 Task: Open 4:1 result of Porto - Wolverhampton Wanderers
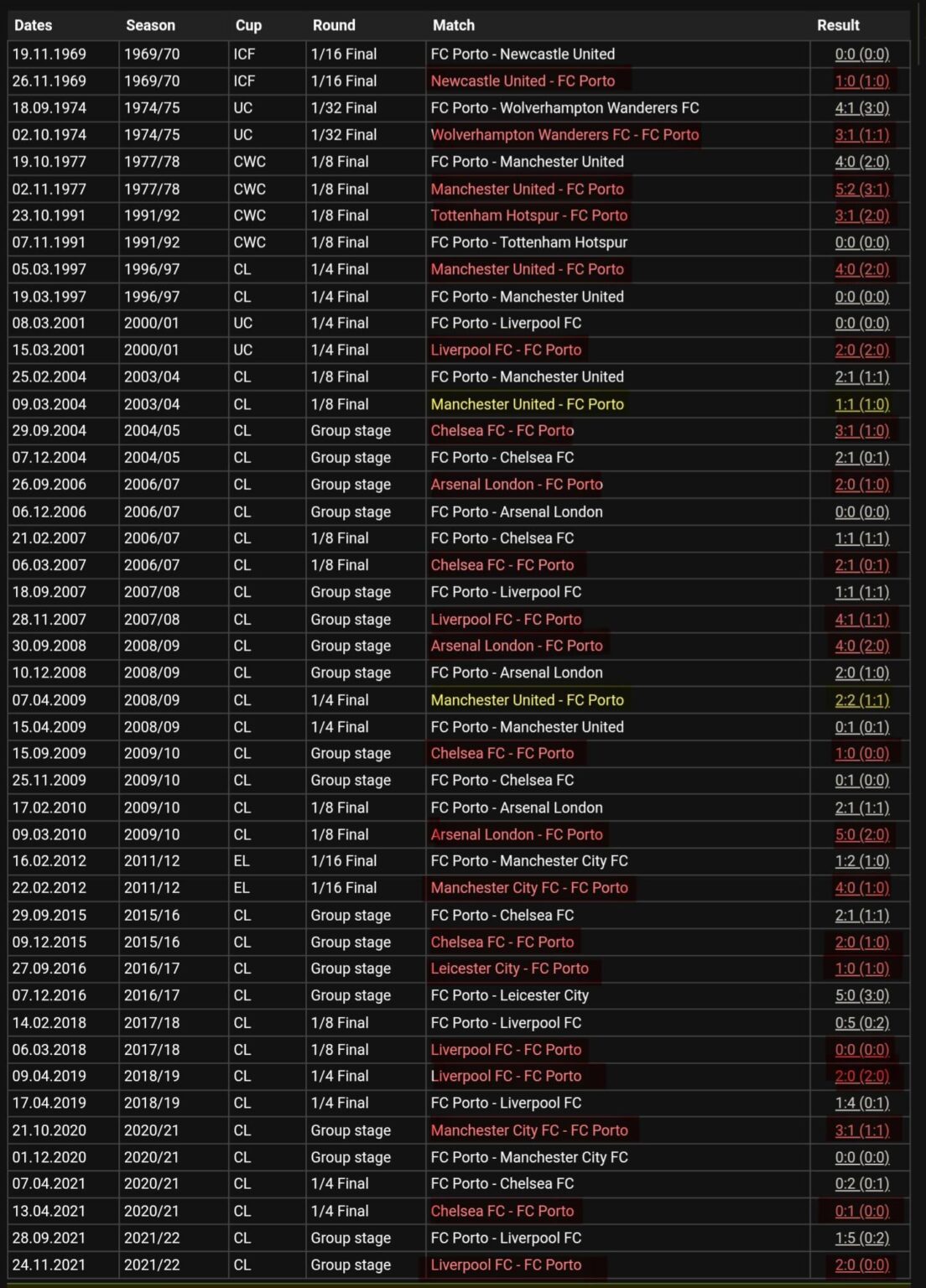tap(861, 108)
